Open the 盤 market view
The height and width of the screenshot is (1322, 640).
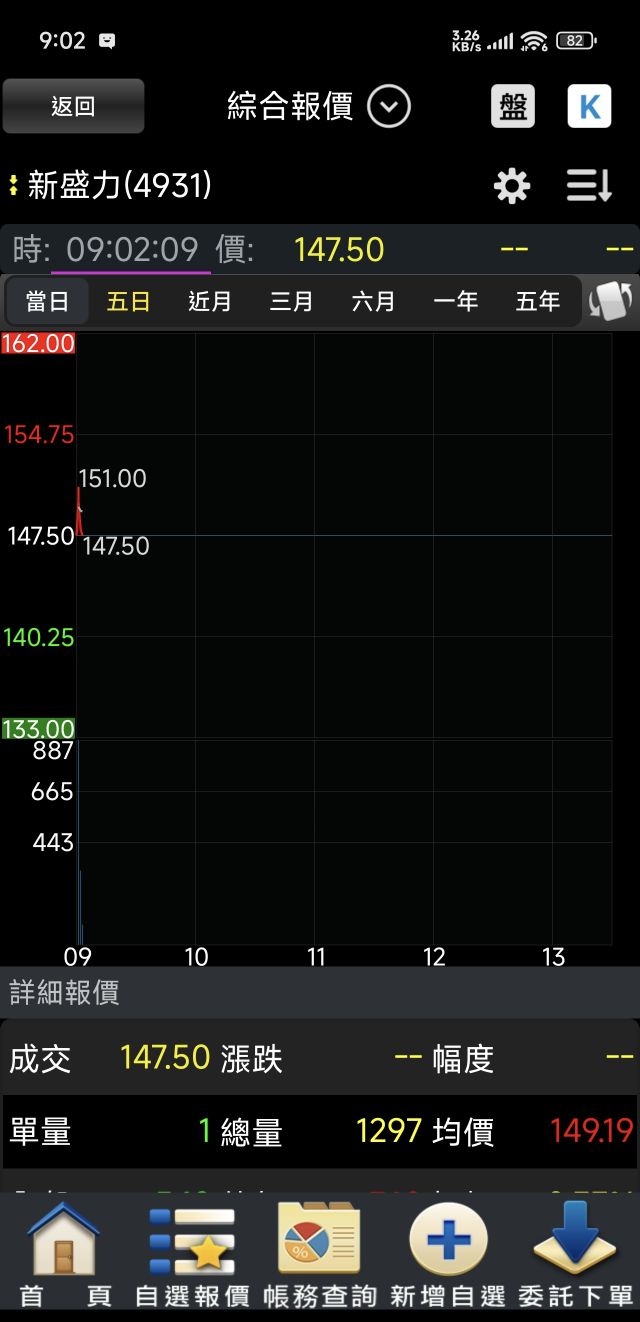pos(513,106)
